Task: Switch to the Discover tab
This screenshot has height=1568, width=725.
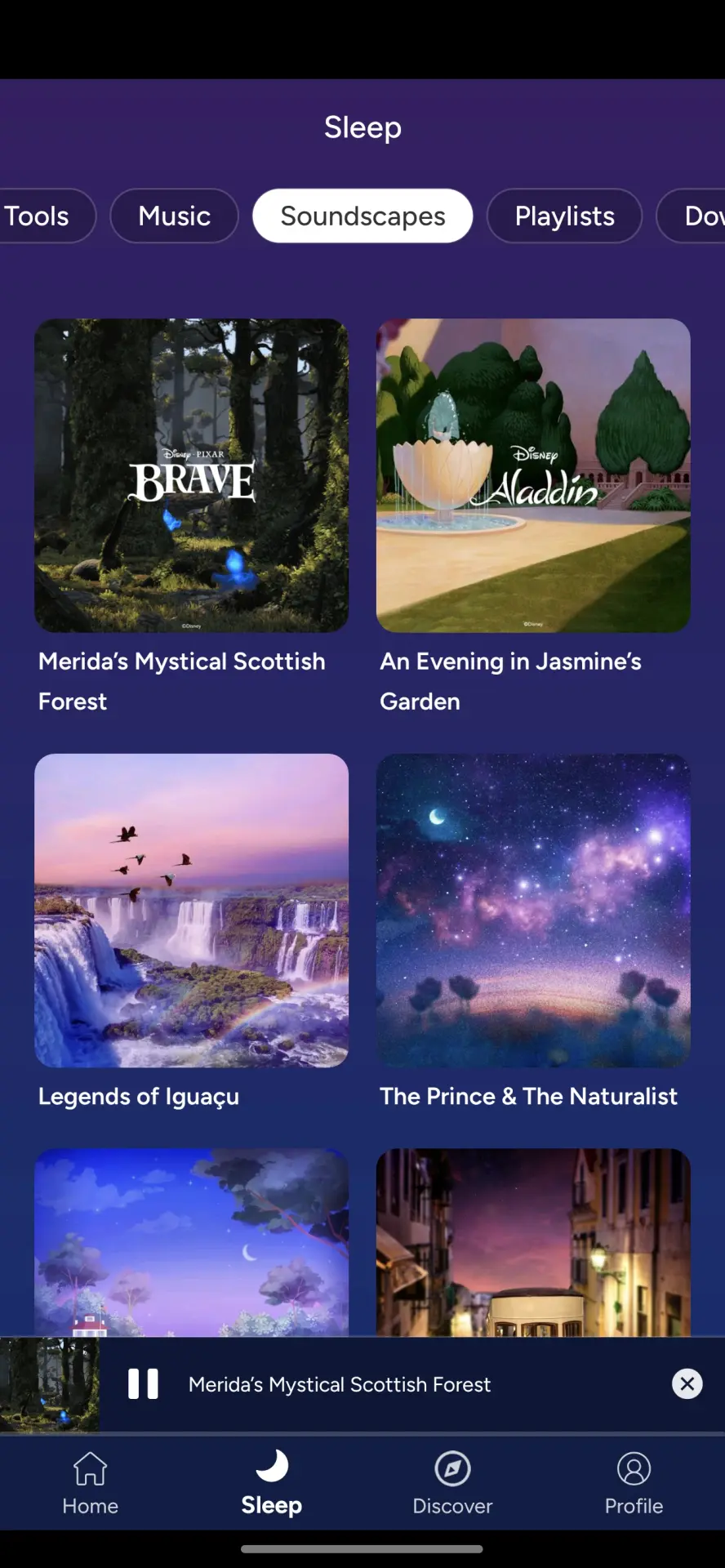Action: click(452, 1483)
